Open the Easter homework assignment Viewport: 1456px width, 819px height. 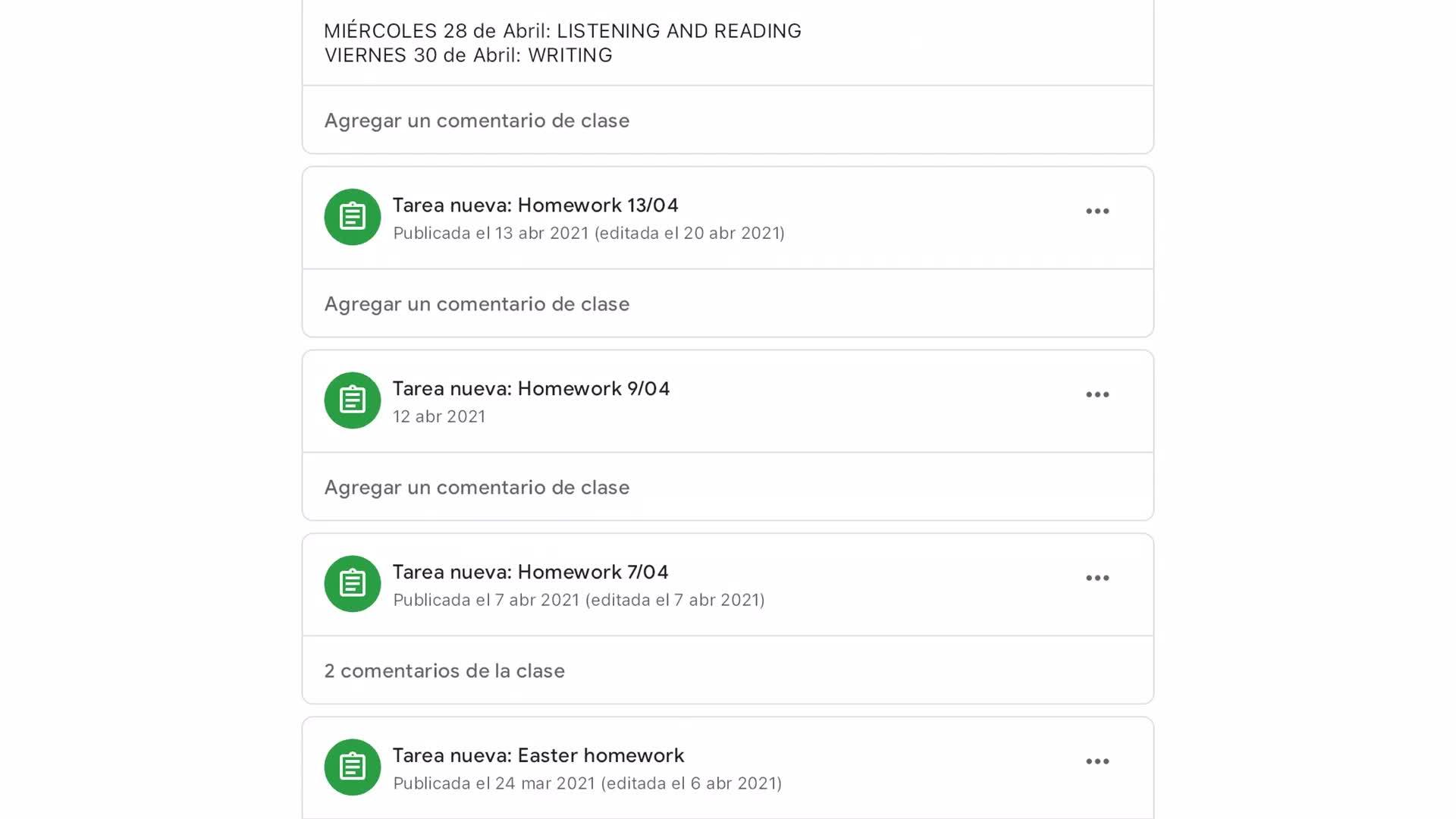click(x=538, y=756)
